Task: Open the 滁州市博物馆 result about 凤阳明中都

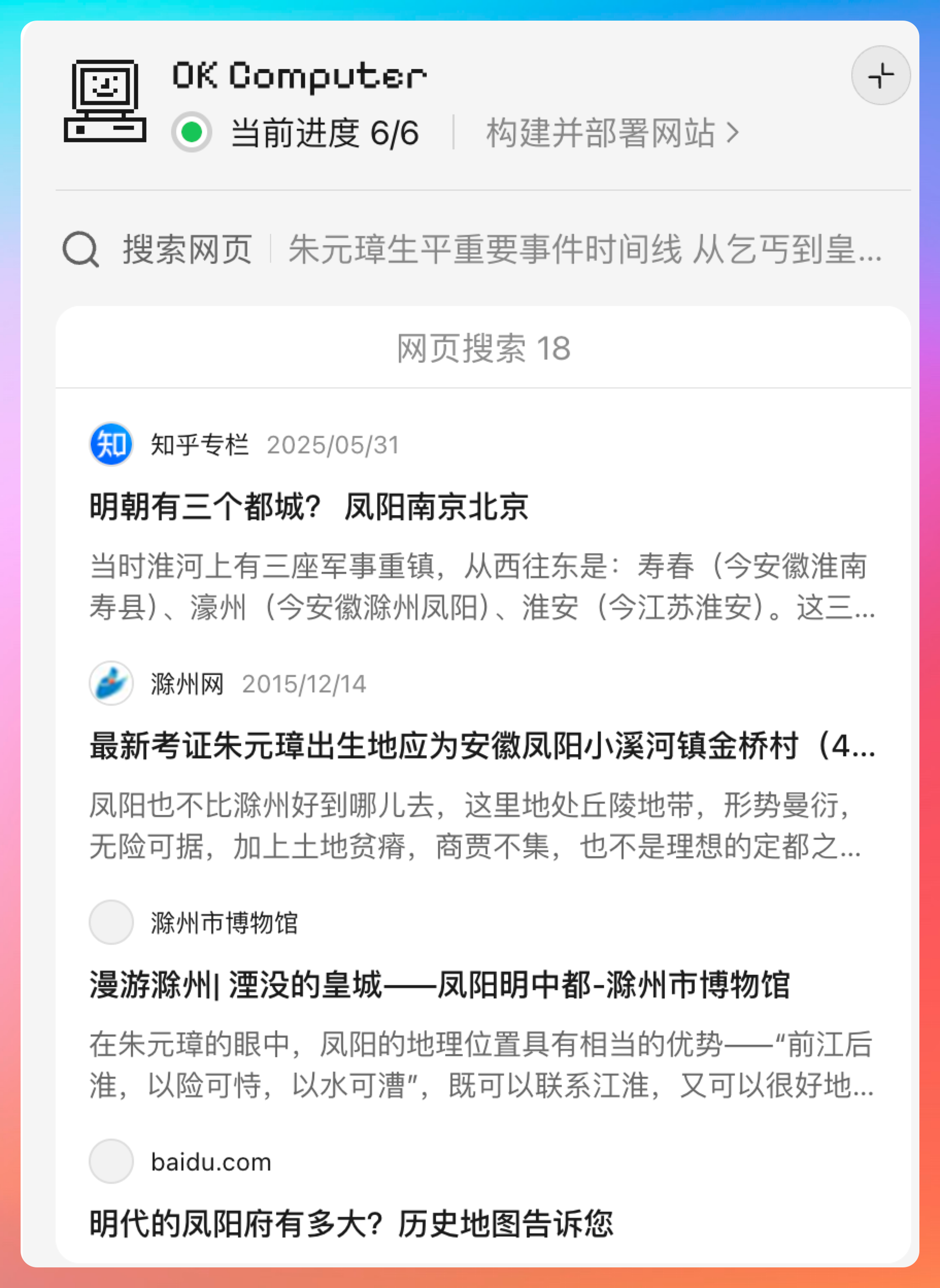Action: click(439, 984)
